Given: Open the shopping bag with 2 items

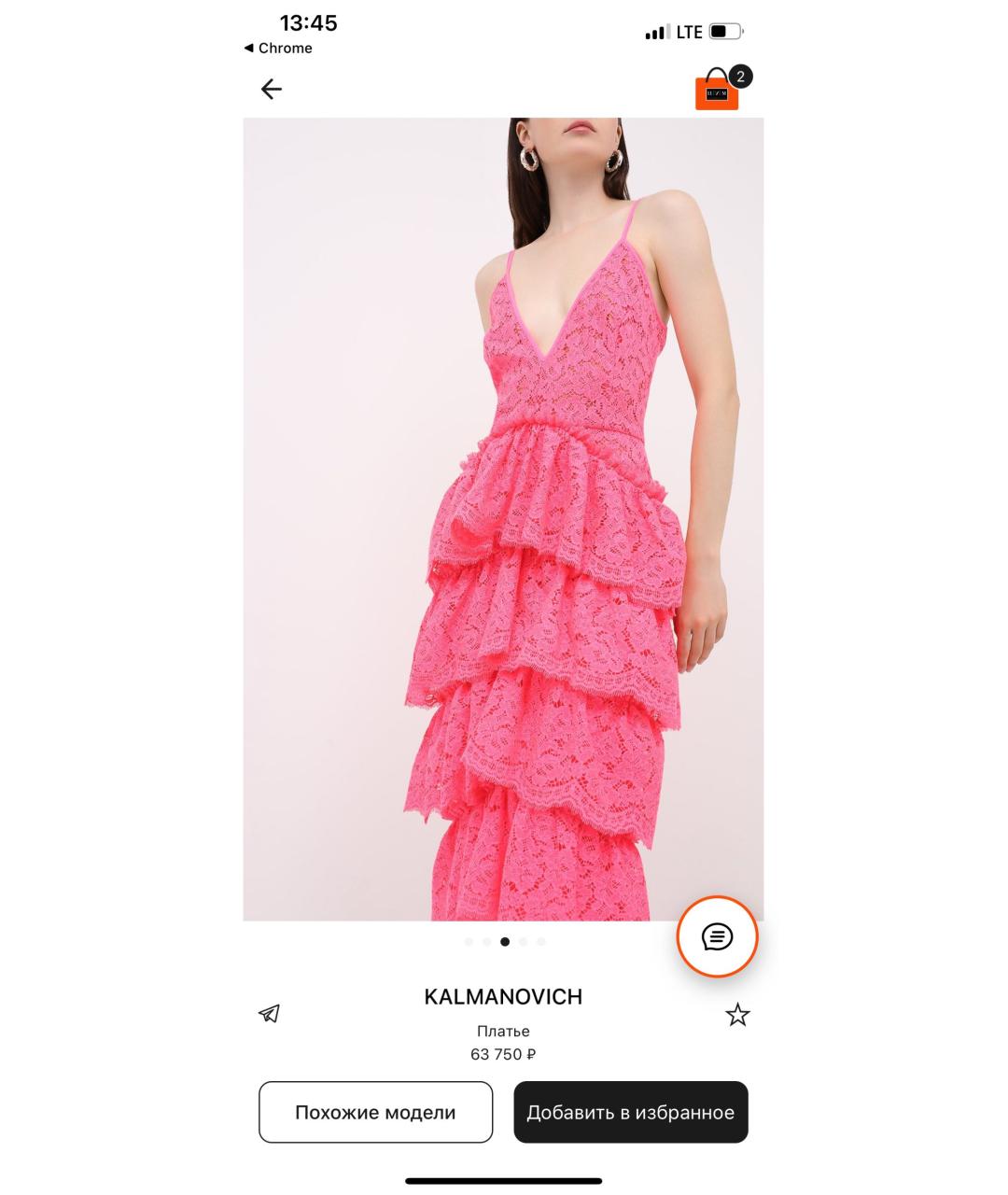Looking at the screenshot, I should [719, 90].
